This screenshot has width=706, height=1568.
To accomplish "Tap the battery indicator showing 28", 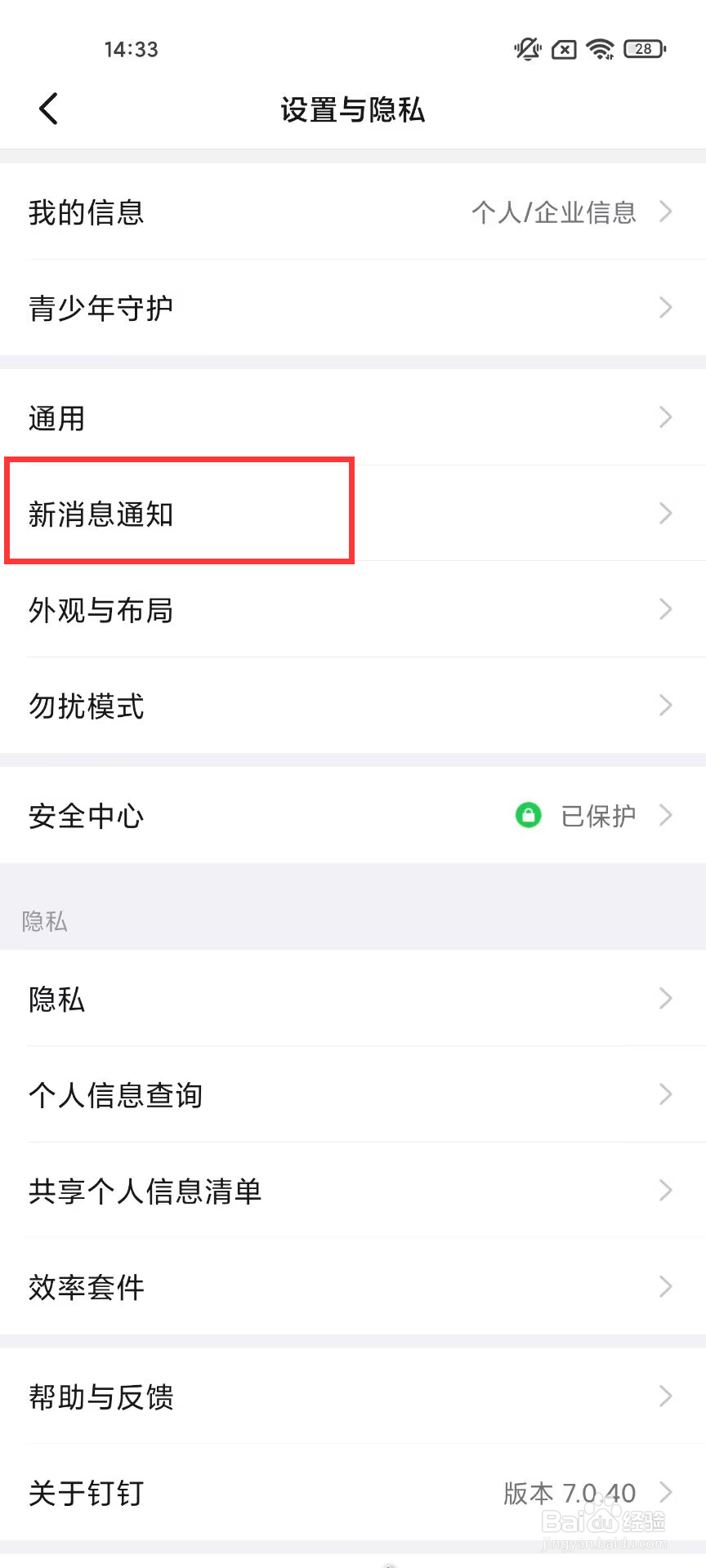I will [x=643, y=49].
